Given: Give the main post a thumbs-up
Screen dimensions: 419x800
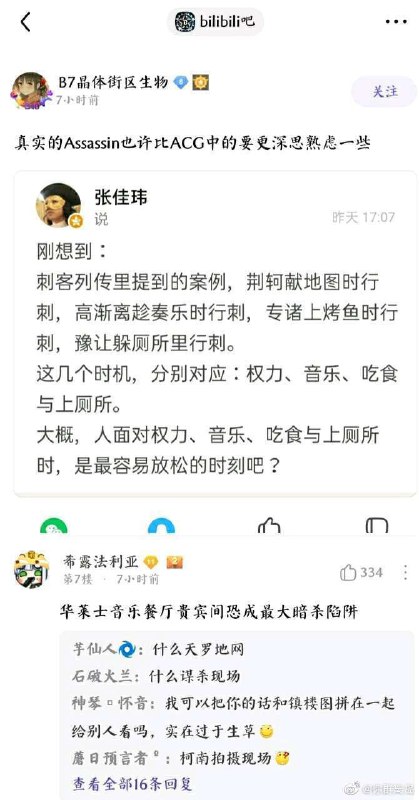Looking at the screenshot, I should click(269, 526).
